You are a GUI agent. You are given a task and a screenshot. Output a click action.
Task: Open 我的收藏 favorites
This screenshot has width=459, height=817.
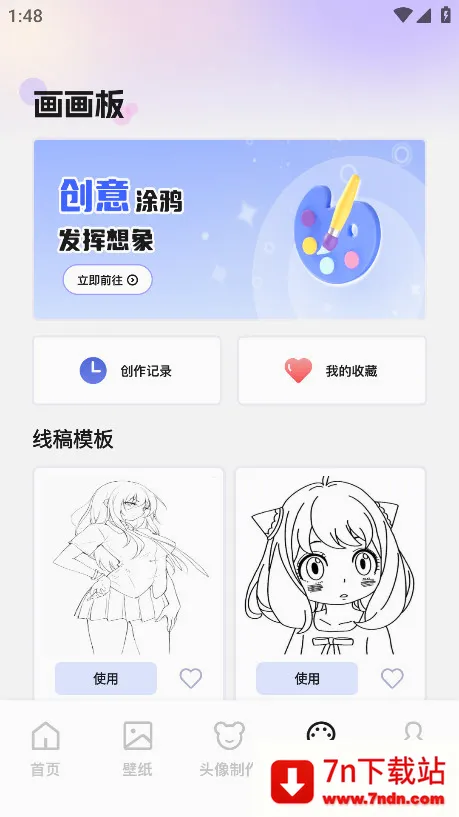[x=332, y=370]
